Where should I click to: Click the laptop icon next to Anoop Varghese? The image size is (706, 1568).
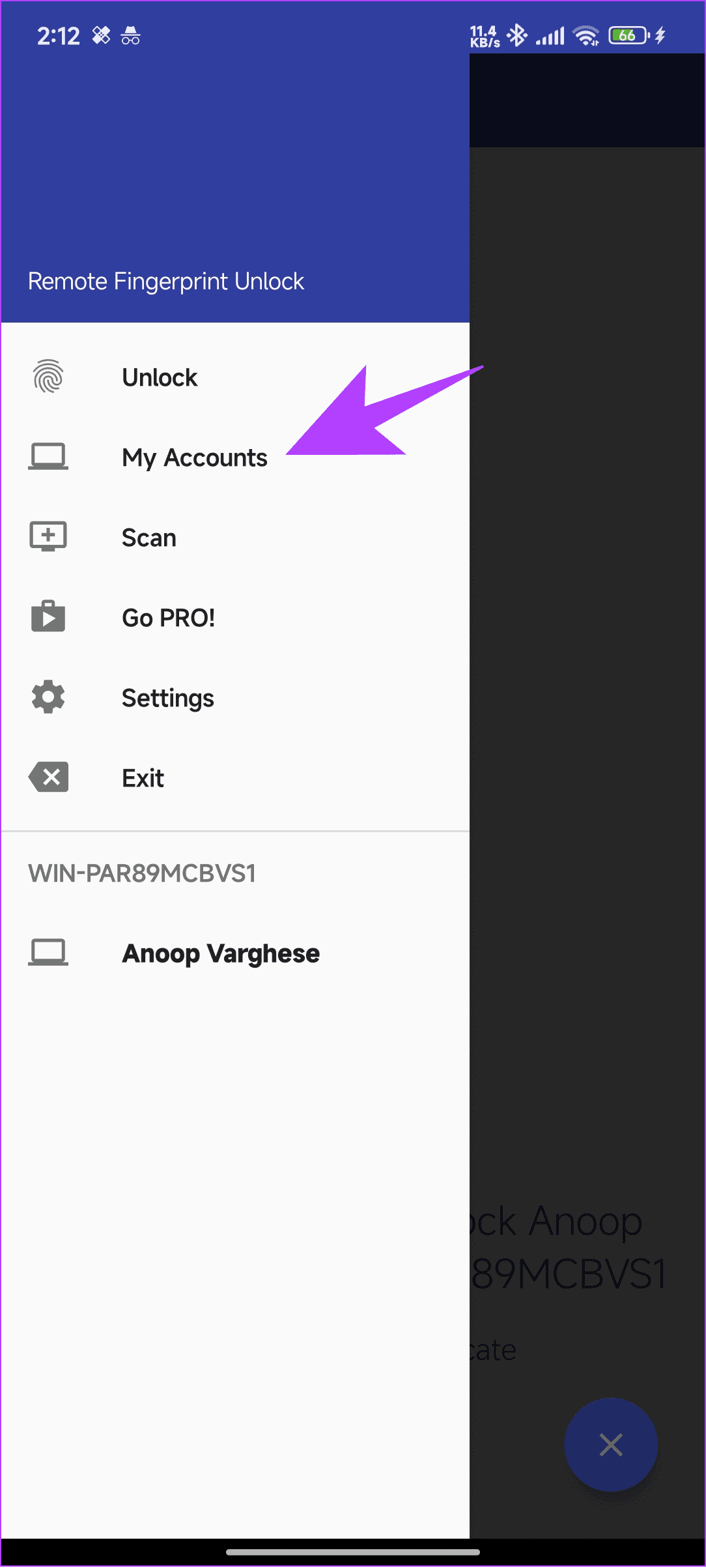click(48, 951)
